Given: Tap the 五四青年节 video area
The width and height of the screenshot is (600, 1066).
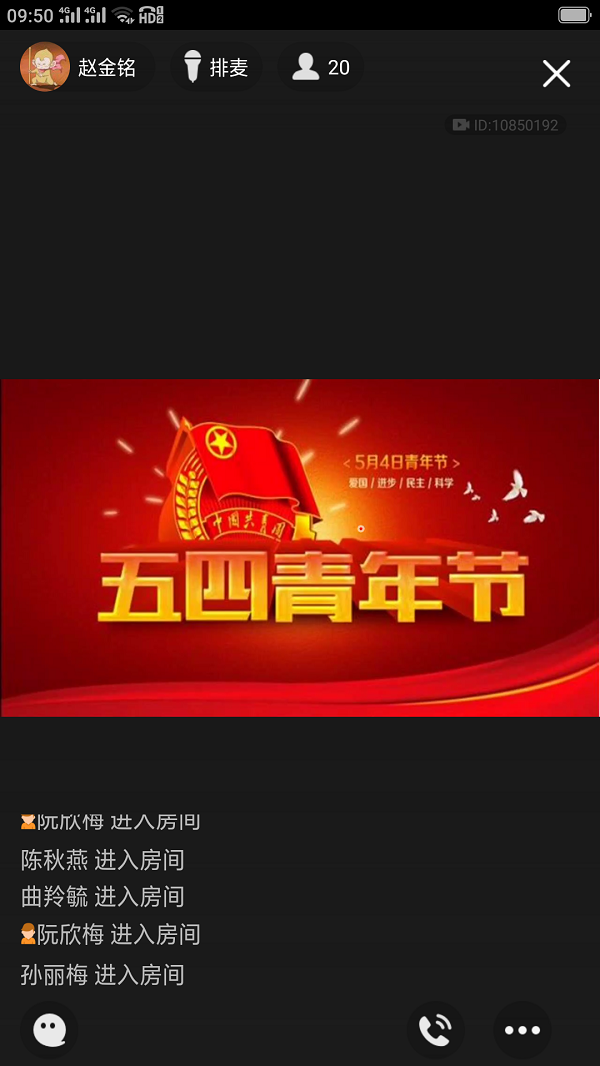Looking at the screenshot, I should pyautogui.click(x=300, y=548).
